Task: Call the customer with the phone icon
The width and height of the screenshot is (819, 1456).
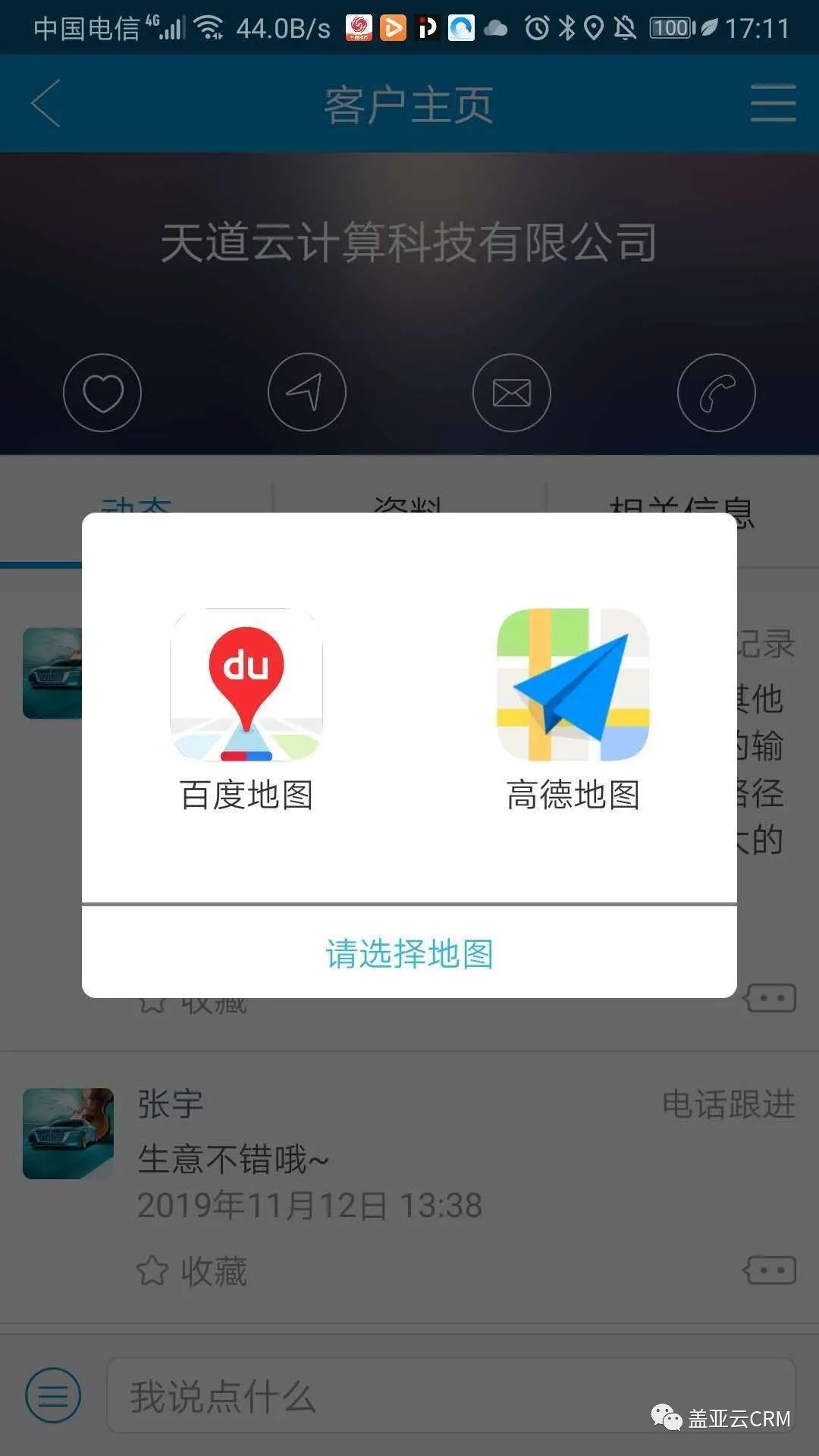Action: 717,393
